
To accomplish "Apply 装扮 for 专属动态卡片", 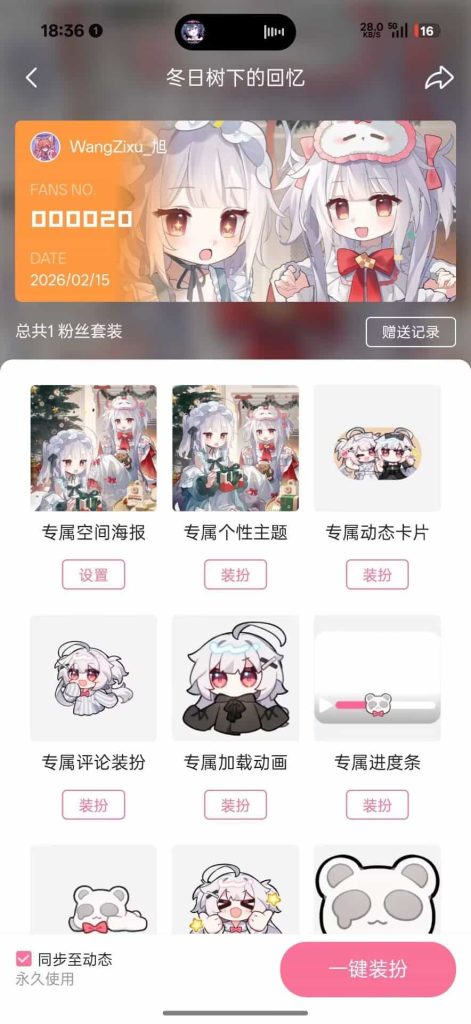I will tap(377, 575).
